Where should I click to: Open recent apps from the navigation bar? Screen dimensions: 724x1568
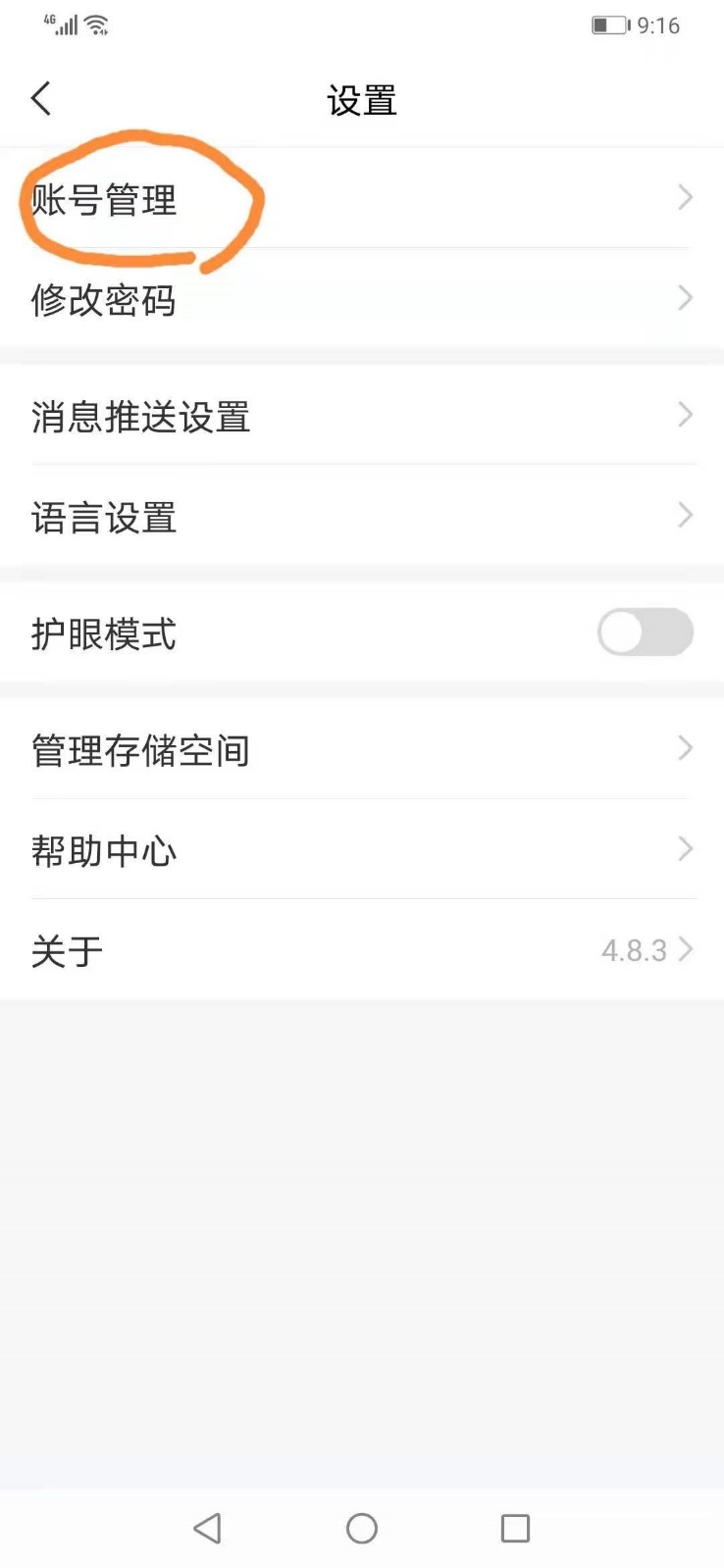point(515,1528)
